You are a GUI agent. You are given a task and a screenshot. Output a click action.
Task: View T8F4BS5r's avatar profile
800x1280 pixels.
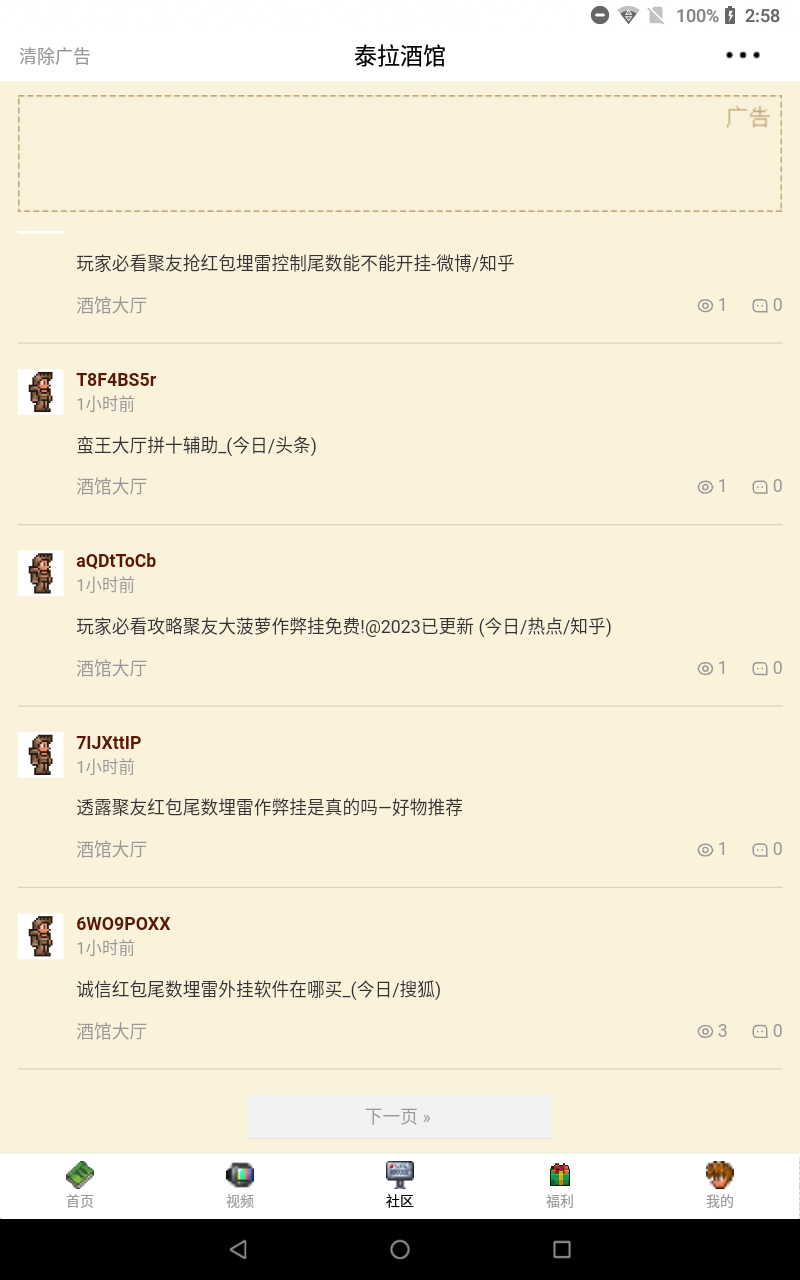tap(41, 392)
